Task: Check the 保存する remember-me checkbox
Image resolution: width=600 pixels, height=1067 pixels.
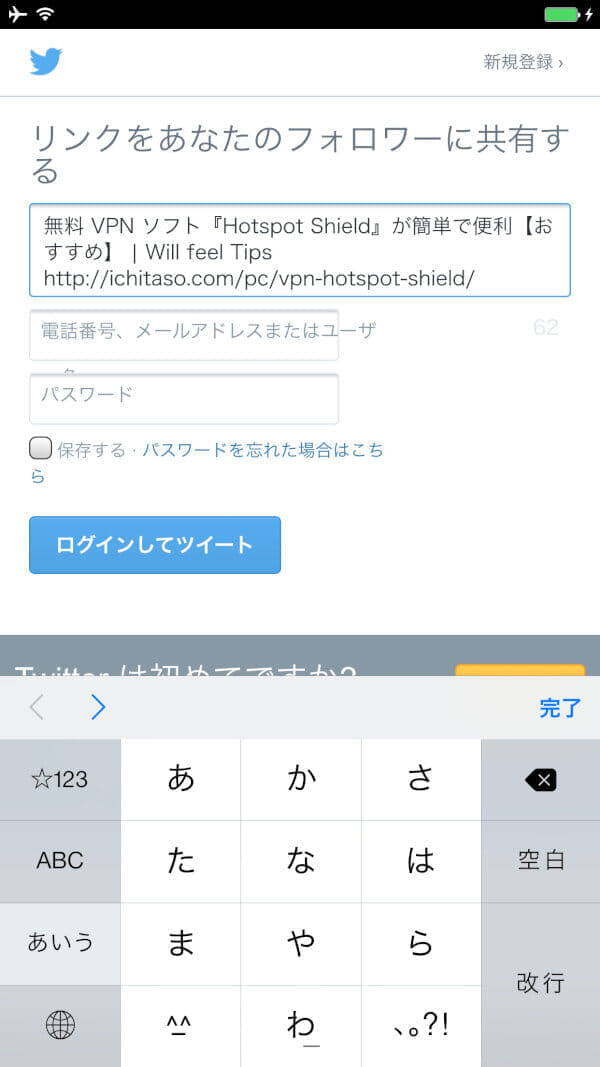Action: (x=41, y=448)
